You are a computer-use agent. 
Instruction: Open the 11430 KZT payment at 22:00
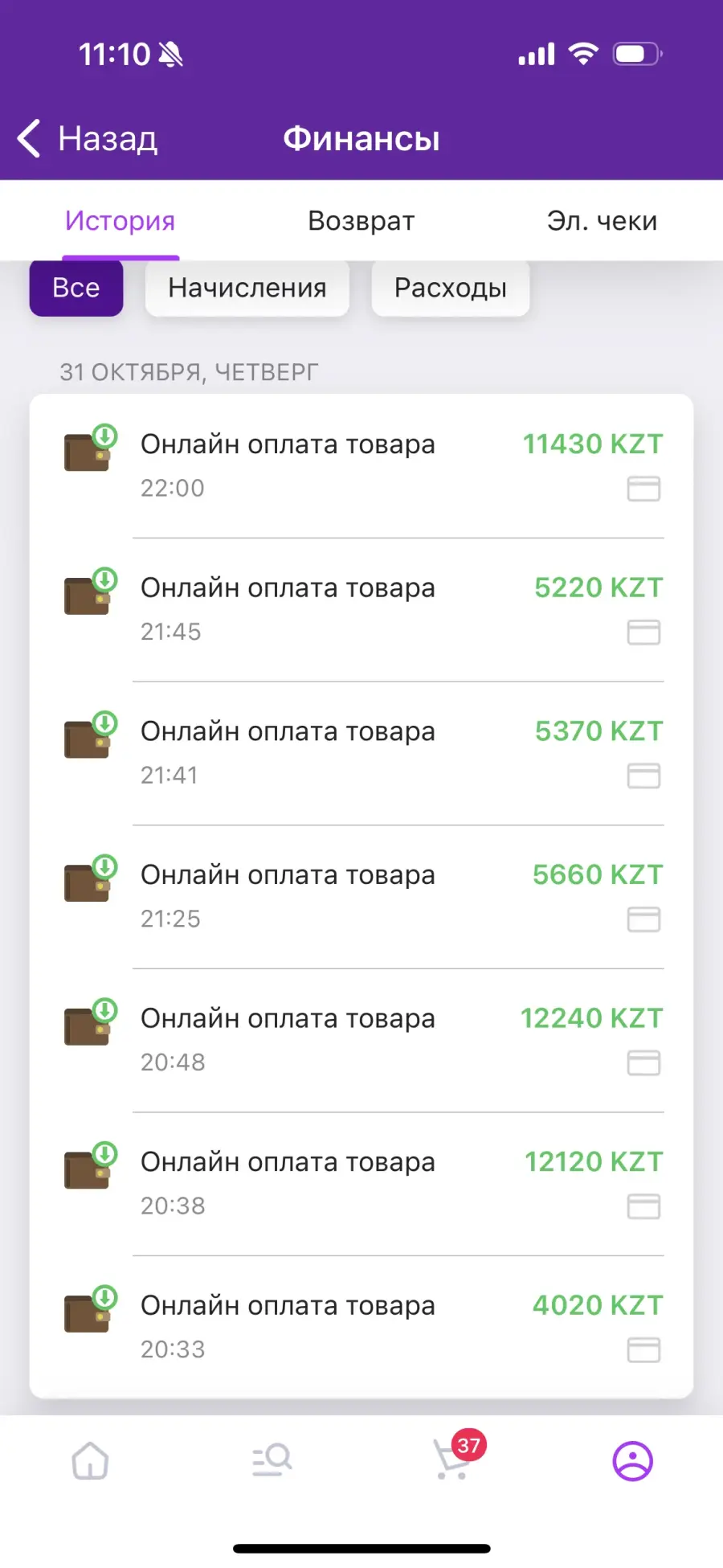point(361,466)
